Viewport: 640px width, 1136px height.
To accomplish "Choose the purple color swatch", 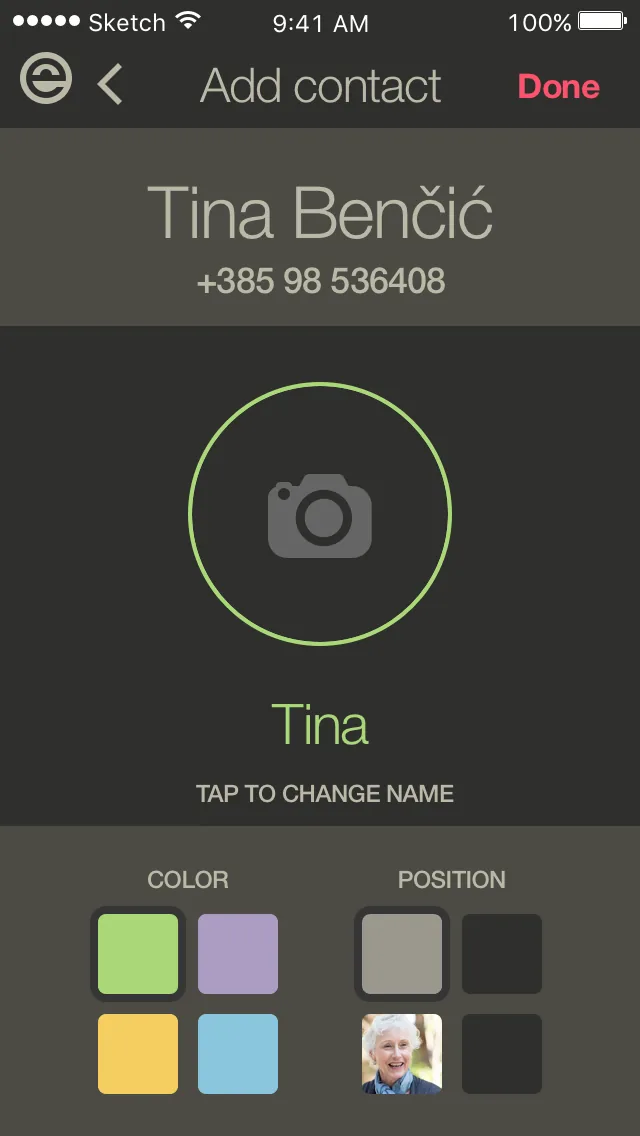I will point(238,953).
